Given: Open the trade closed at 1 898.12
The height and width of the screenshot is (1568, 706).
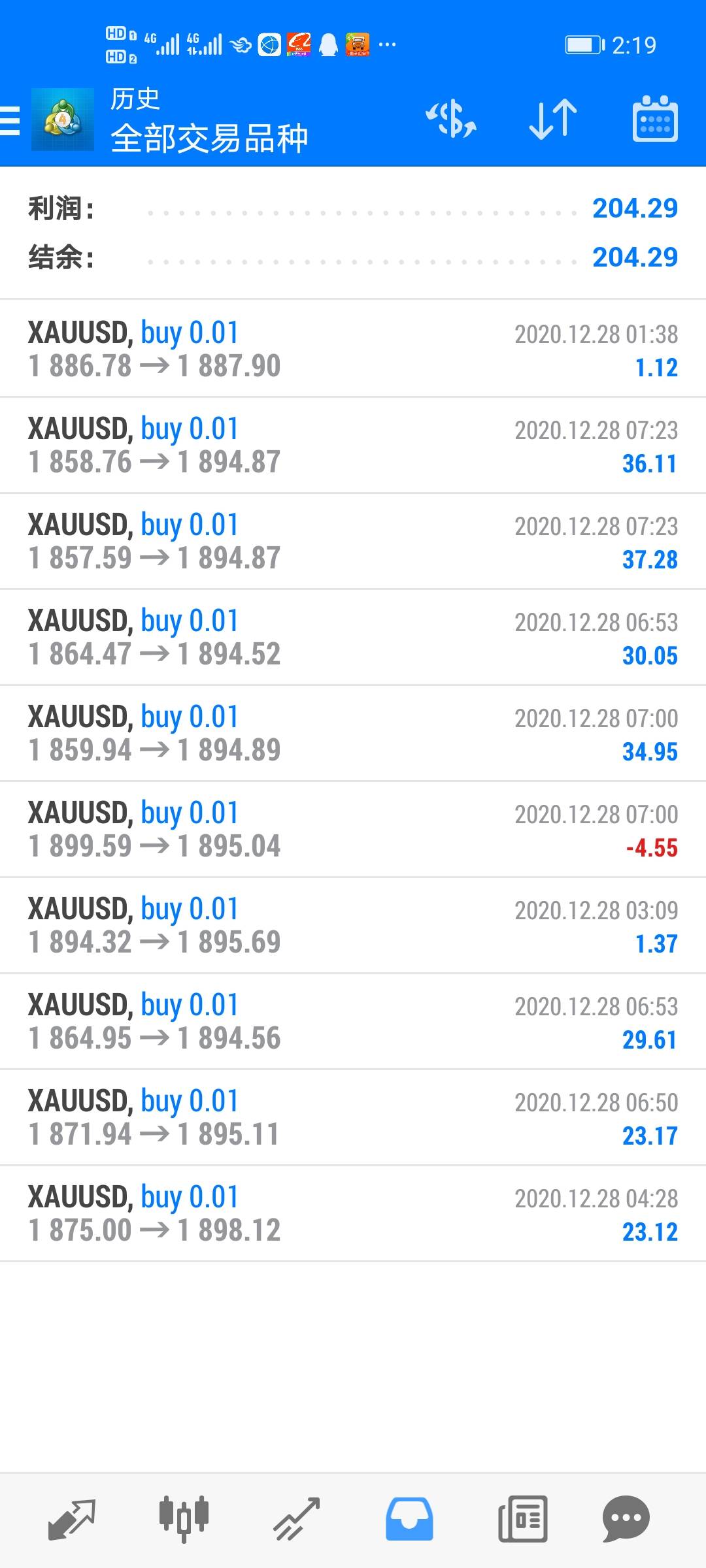Looking at the screenshot, I should [353, 1213].
